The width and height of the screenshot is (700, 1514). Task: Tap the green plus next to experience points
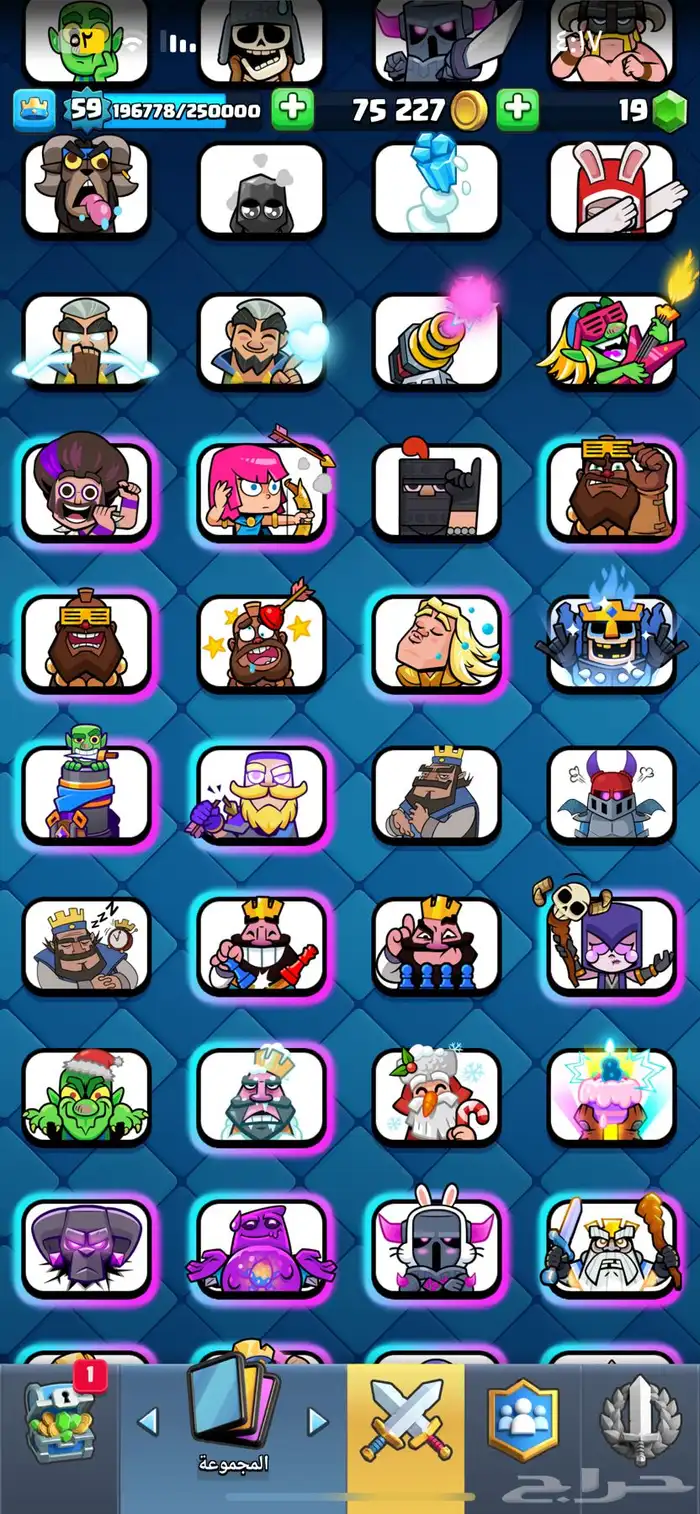coord(292,109)
